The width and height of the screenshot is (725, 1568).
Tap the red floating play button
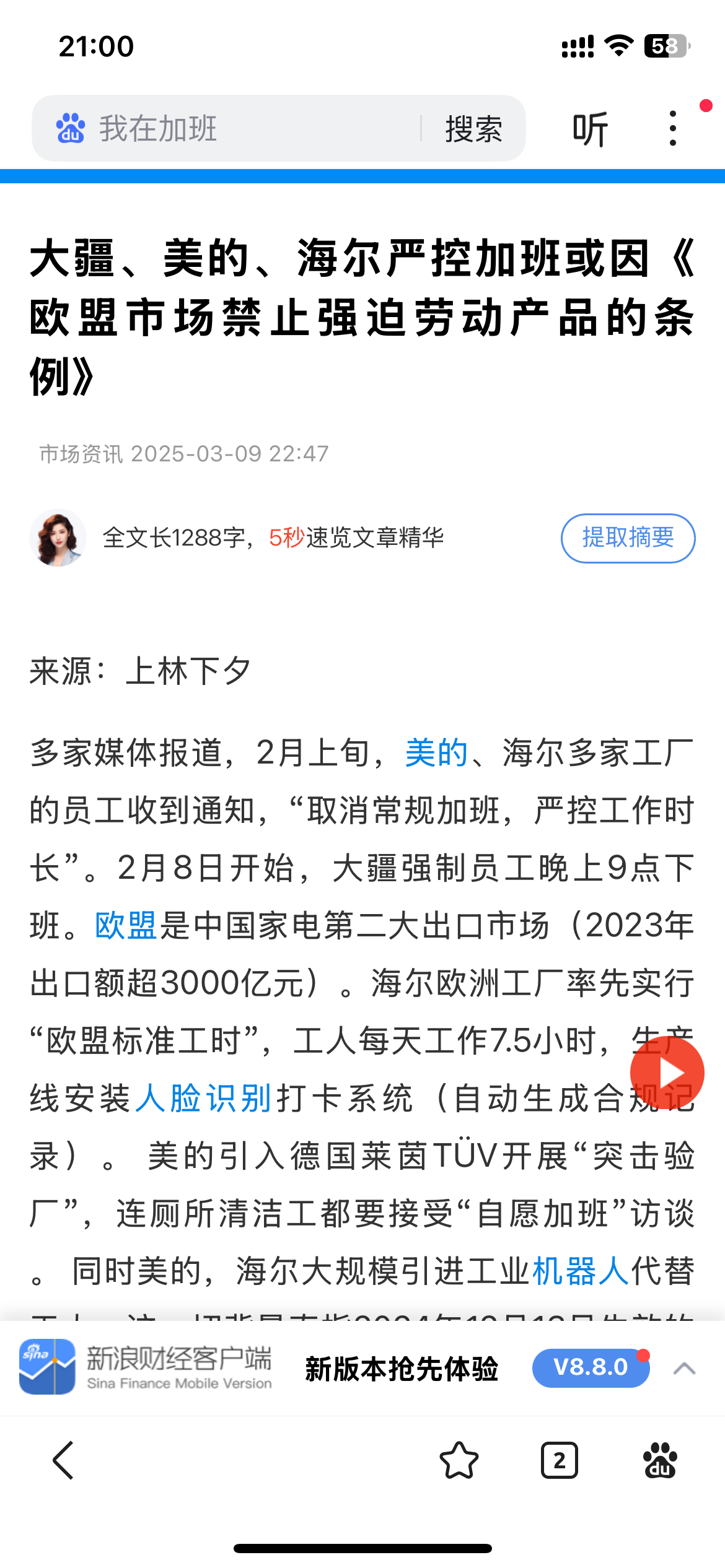667,1073
